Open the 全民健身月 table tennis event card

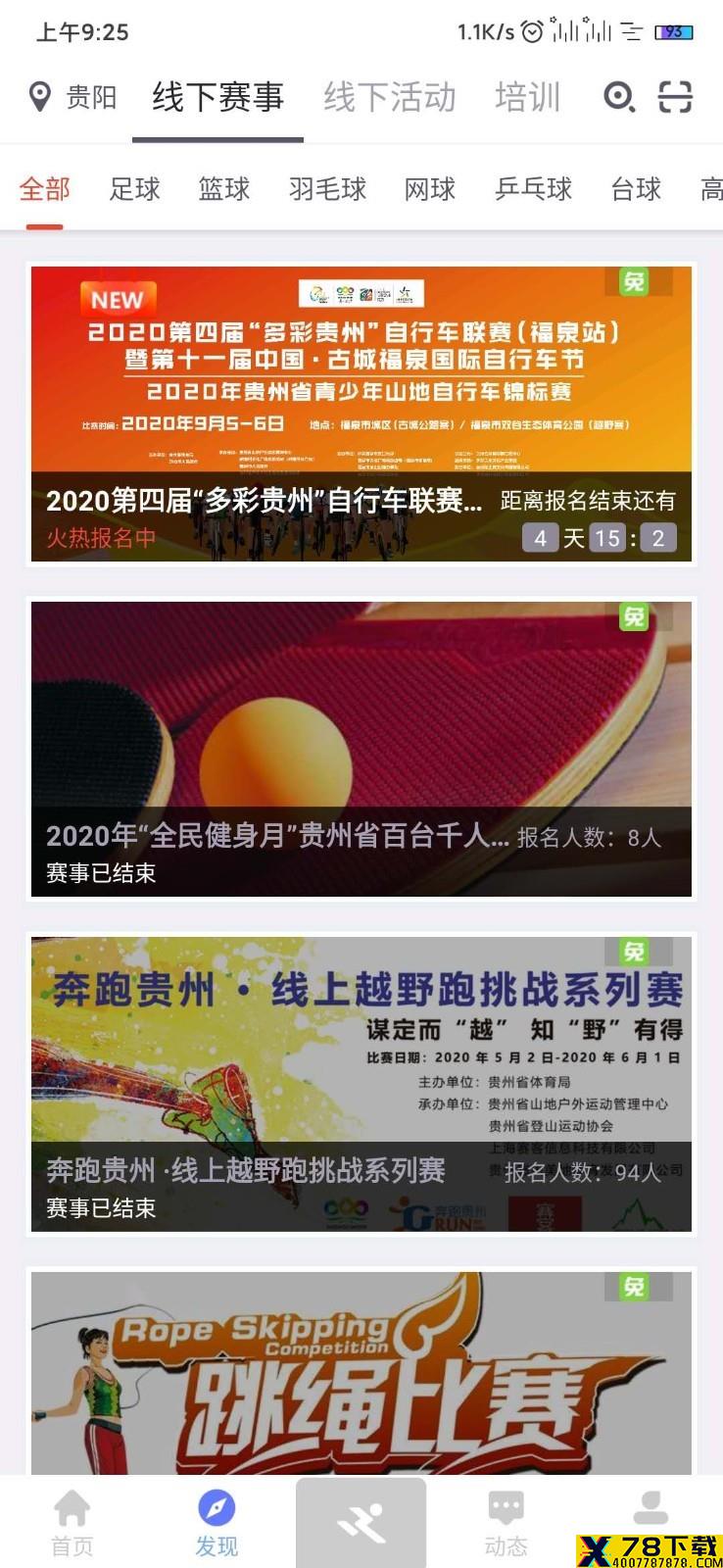click(x=361, y=749)
